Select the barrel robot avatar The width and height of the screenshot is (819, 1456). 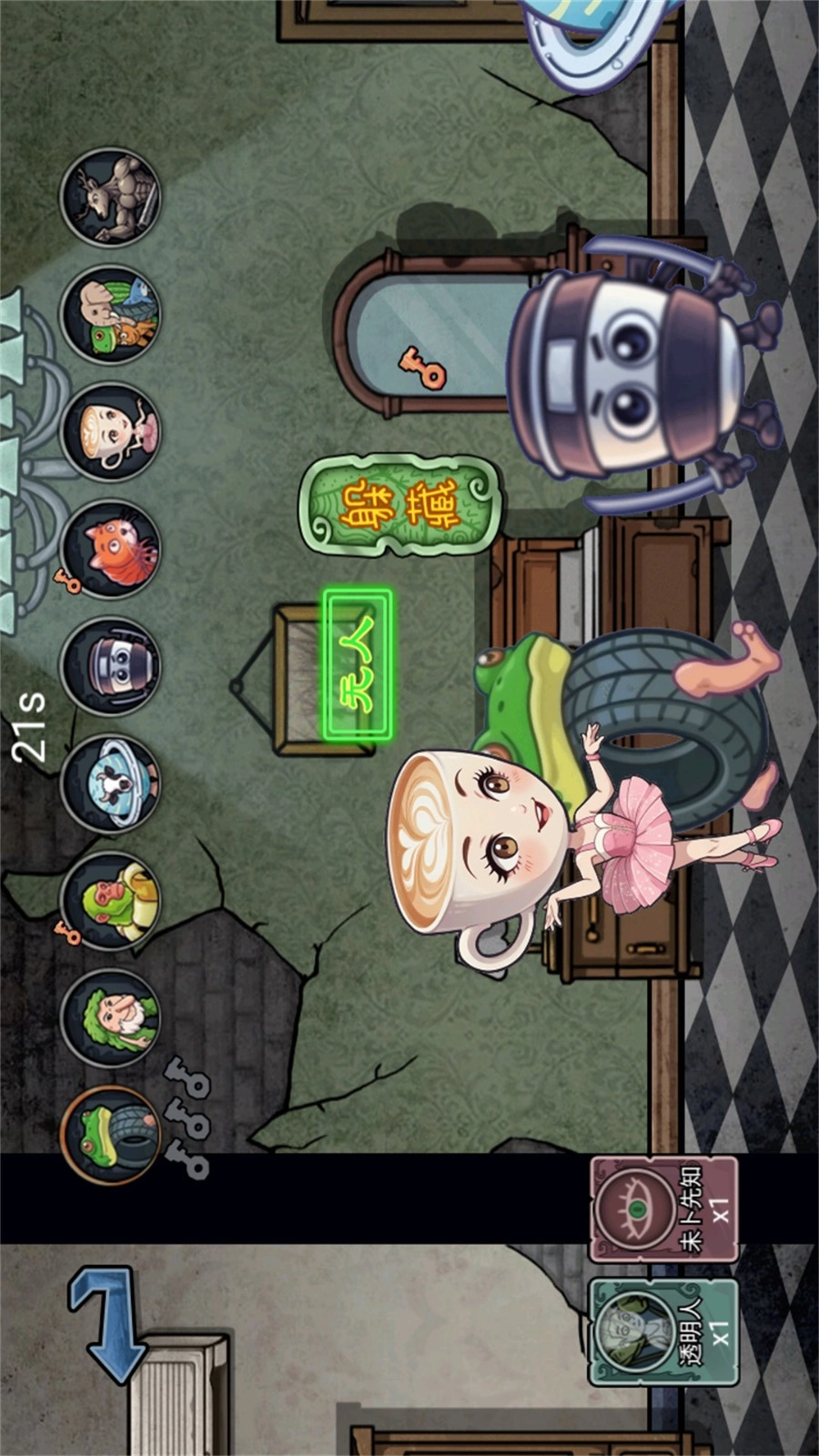click(111, 666)
